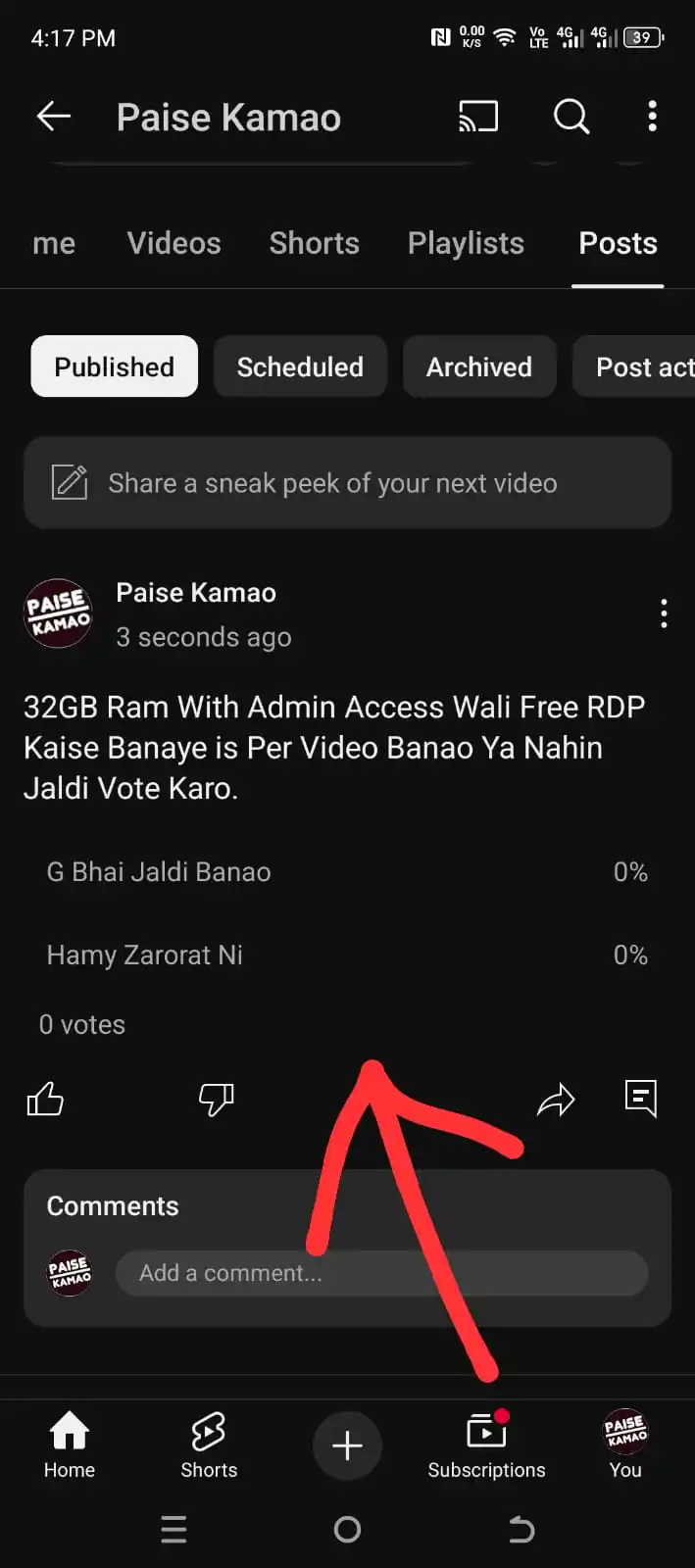Dislike the poll post
The height and width of the screenshot is (1568, 695).
tap(216, 1100)
